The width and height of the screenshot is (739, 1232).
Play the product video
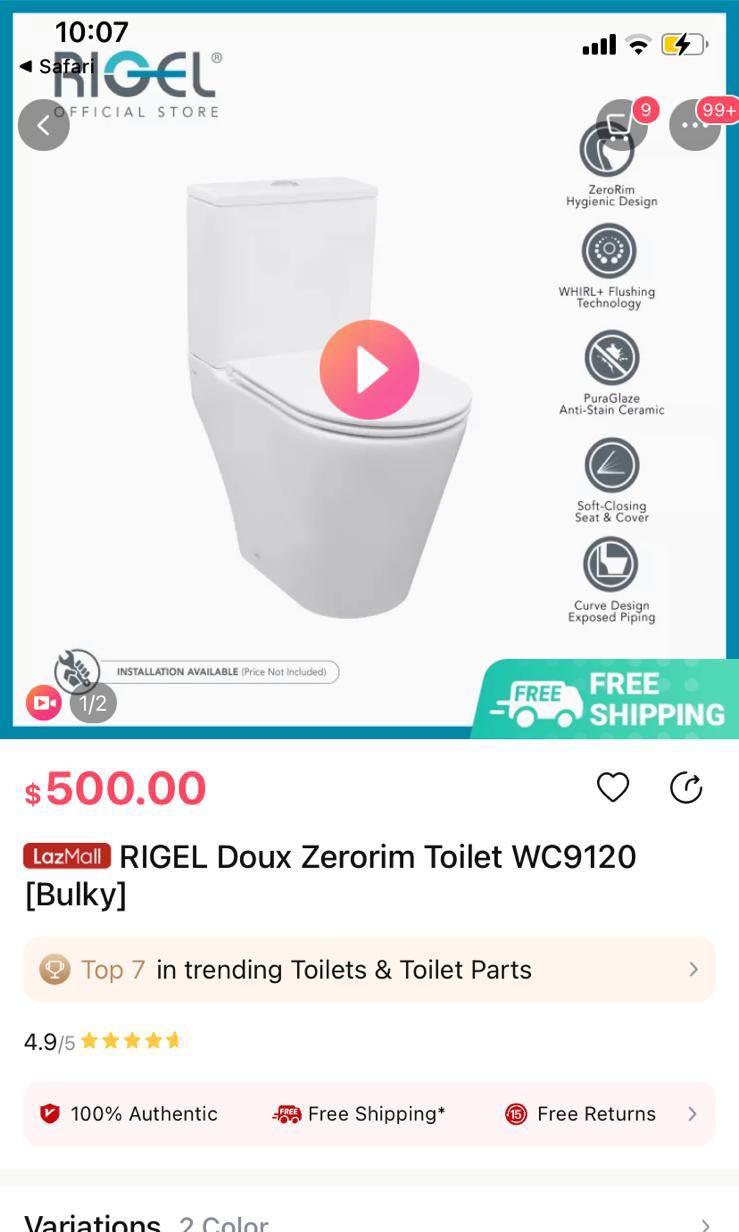click(x=370, y=368)
